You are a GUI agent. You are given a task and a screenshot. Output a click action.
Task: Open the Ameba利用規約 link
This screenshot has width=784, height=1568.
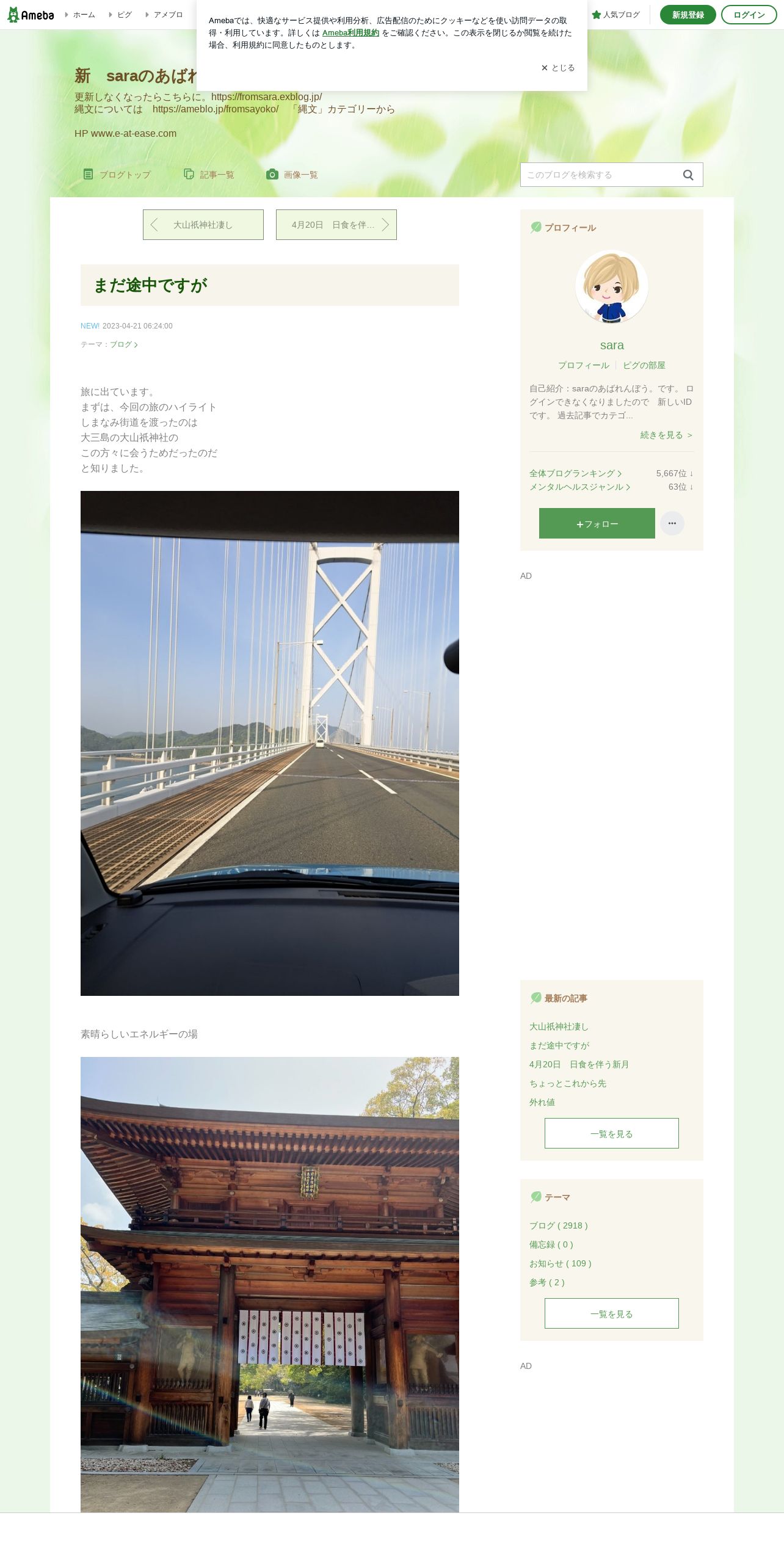click(350, 33)
